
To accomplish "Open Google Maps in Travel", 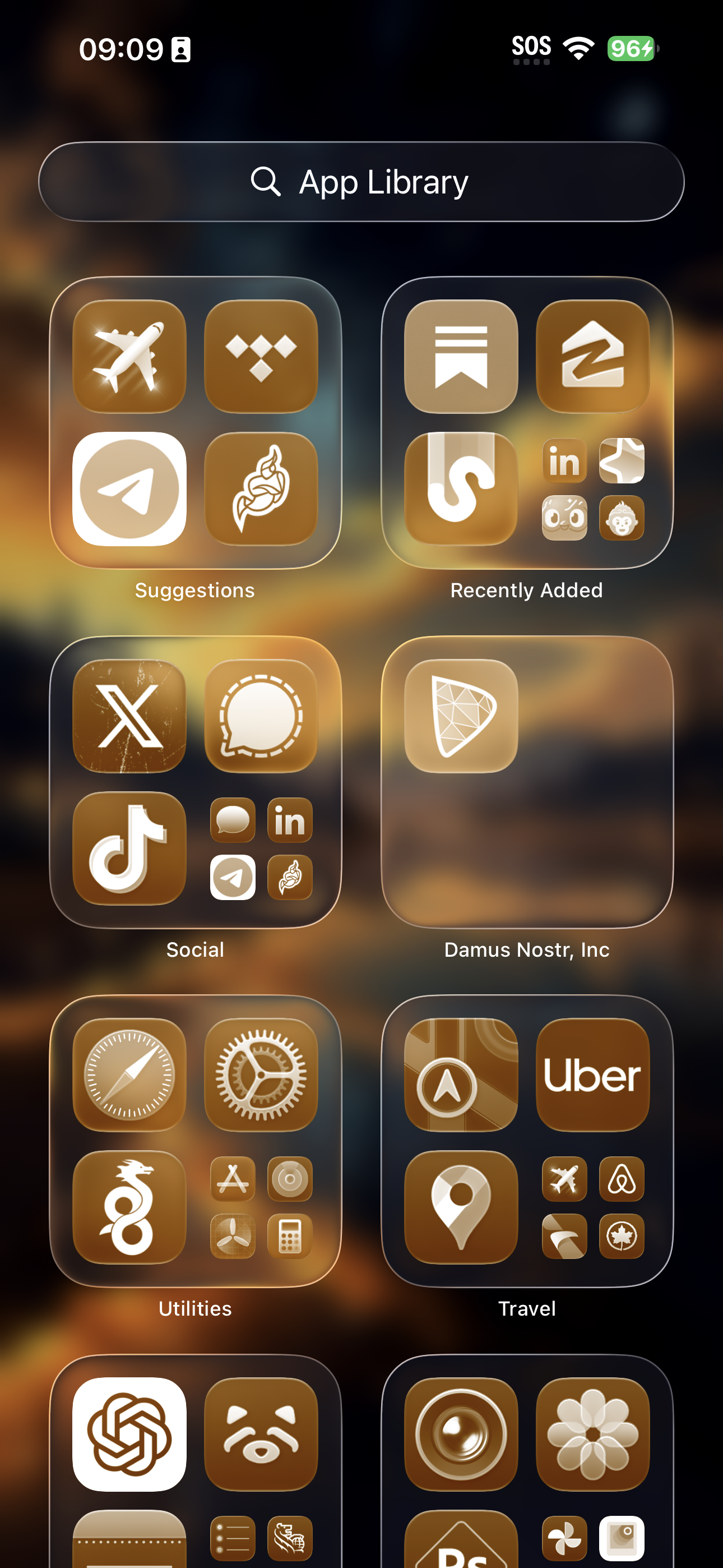I will (461, 1207).
